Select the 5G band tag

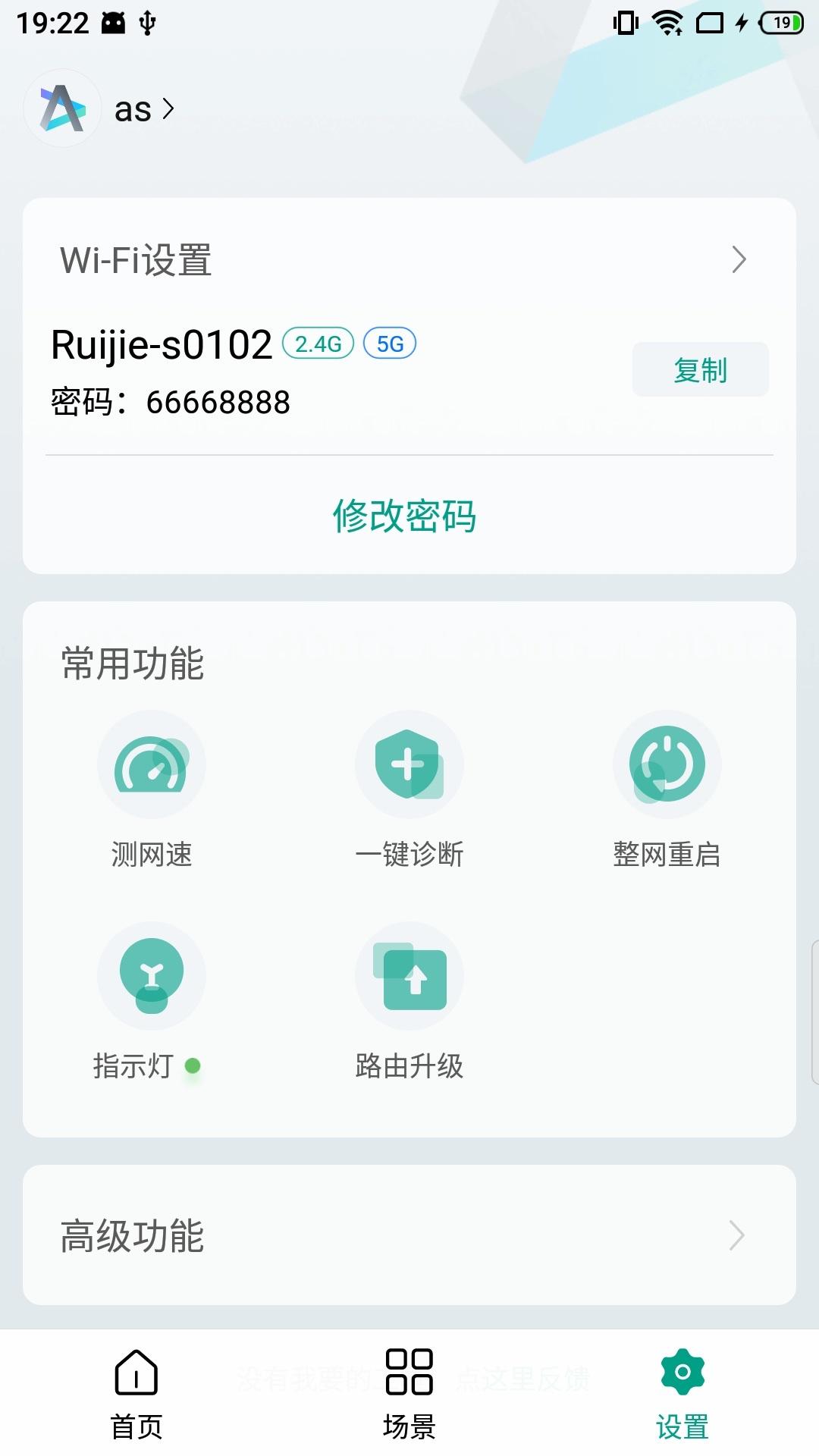click(389, 344)
